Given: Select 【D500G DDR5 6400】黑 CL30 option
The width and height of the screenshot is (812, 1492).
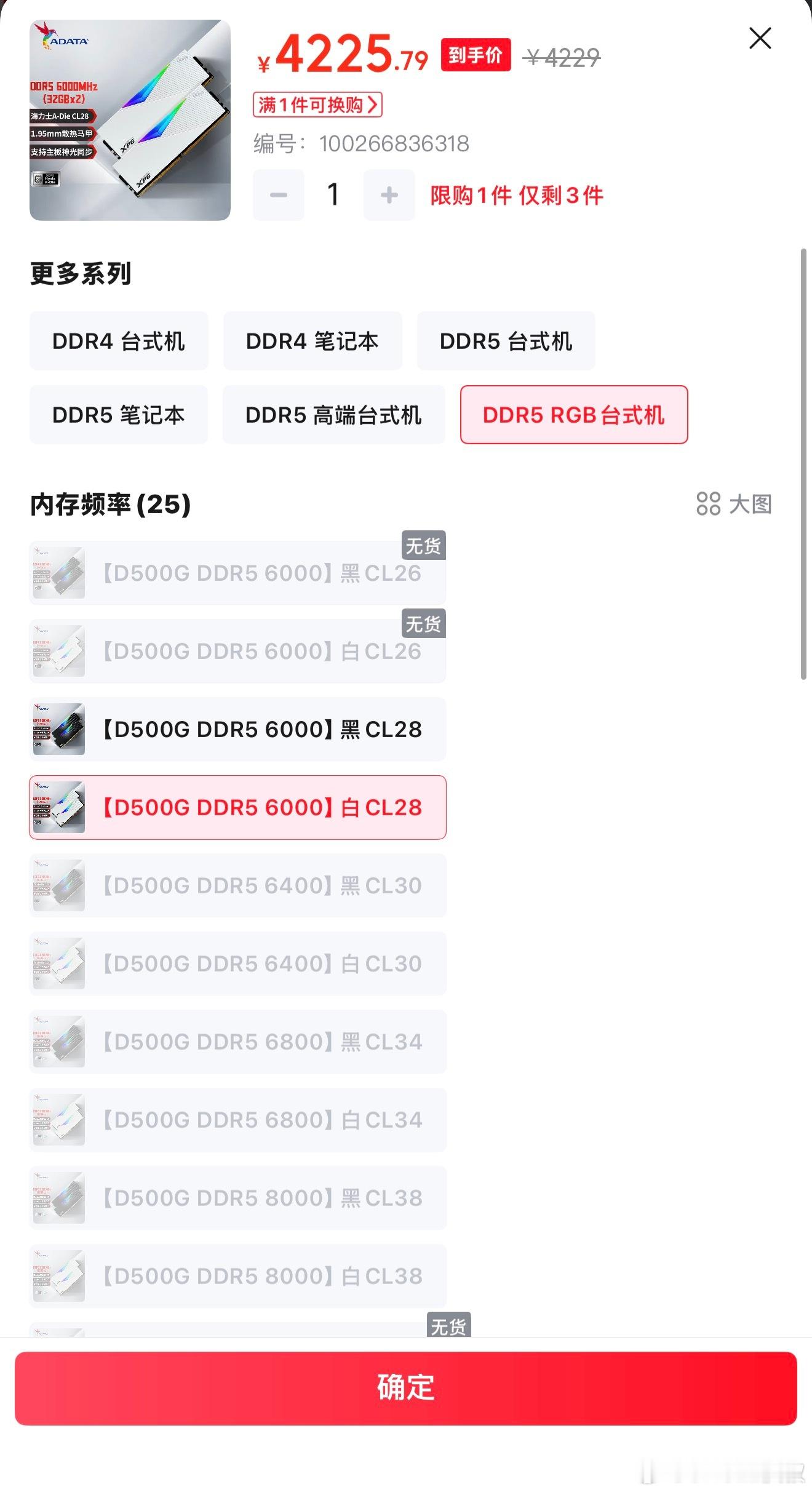Looking at the screenshot, I should click(237, 886).
